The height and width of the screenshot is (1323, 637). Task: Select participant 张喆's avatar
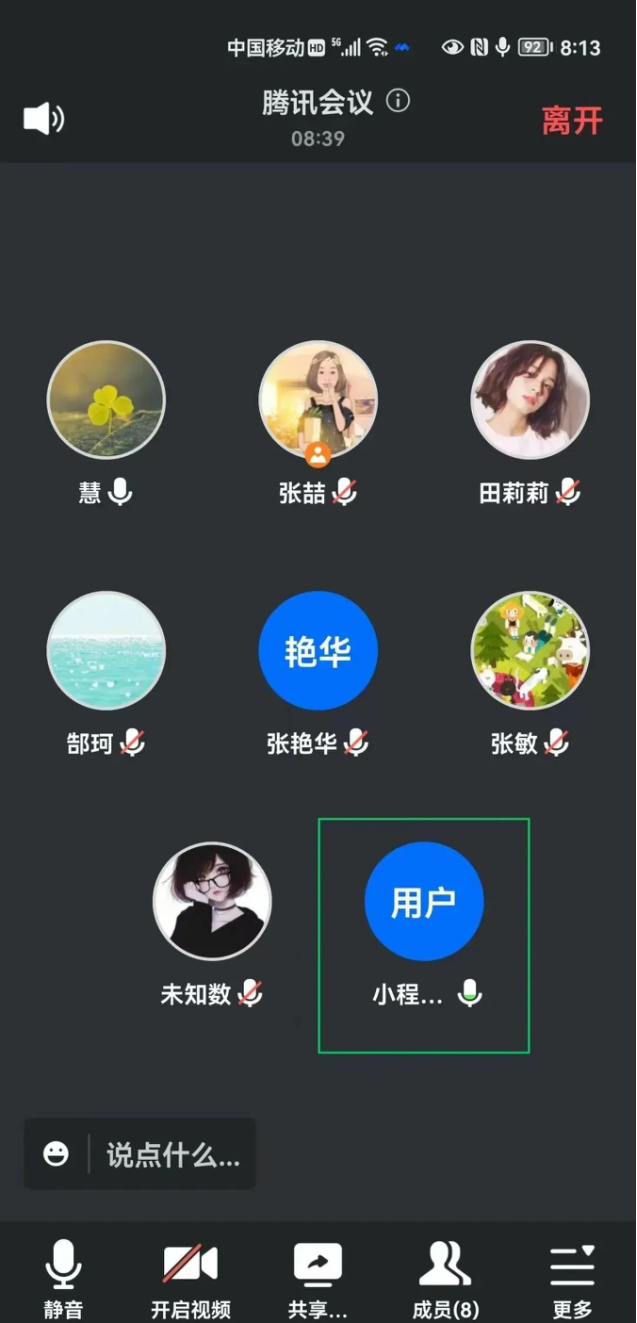(318, 400)
